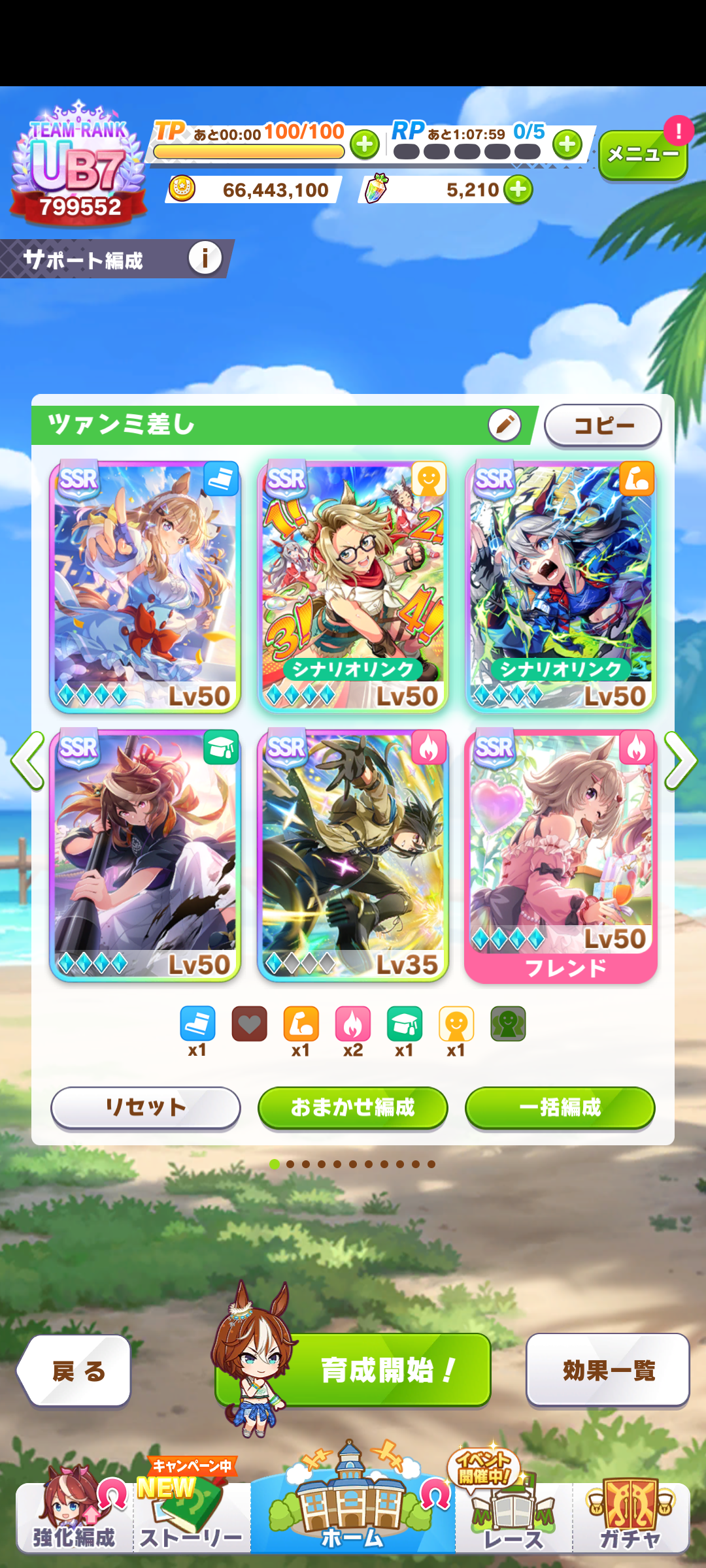Open the メニュー button

[642, 155]
